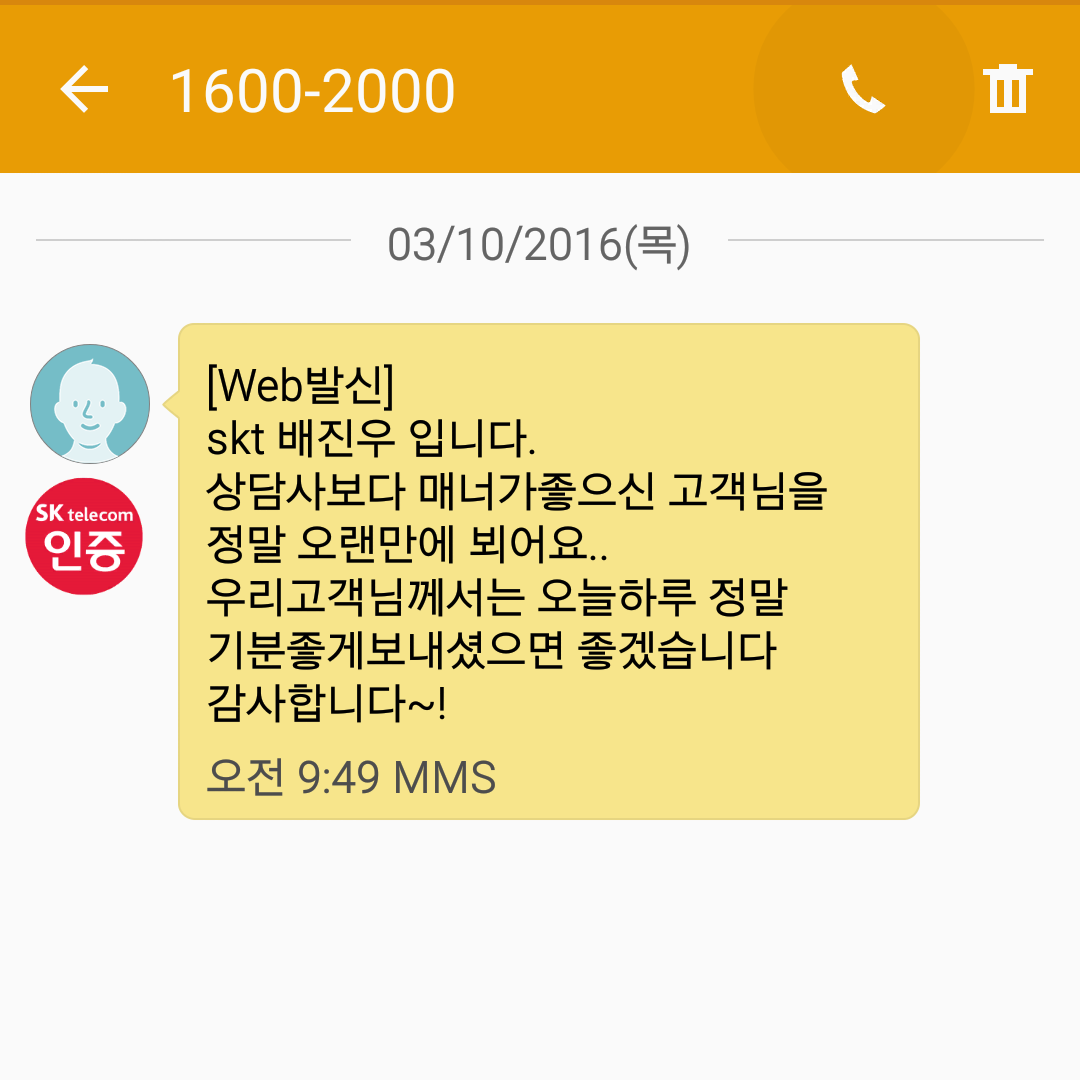
Task: Go back using the arrow icon
Action: [x=84, y=90]
